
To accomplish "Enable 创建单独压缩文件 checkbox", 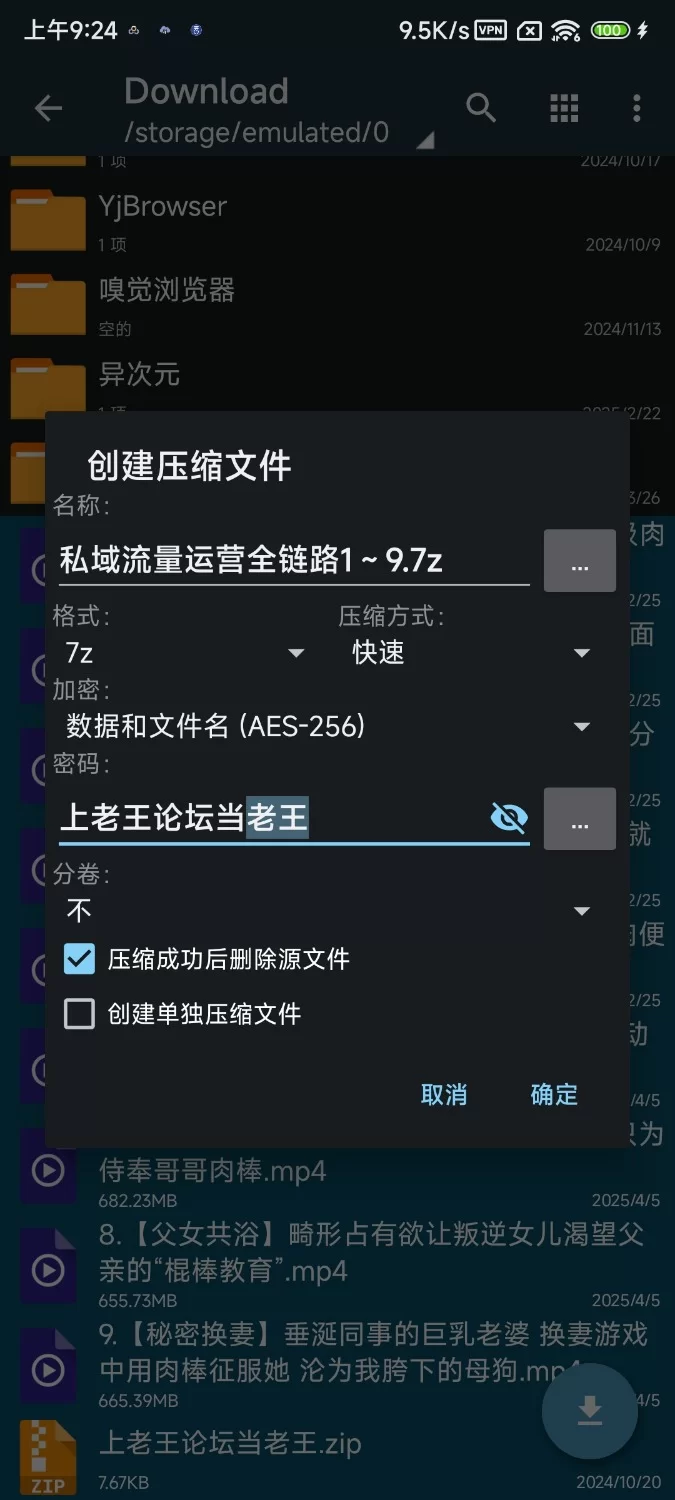I will [79, 1014].
